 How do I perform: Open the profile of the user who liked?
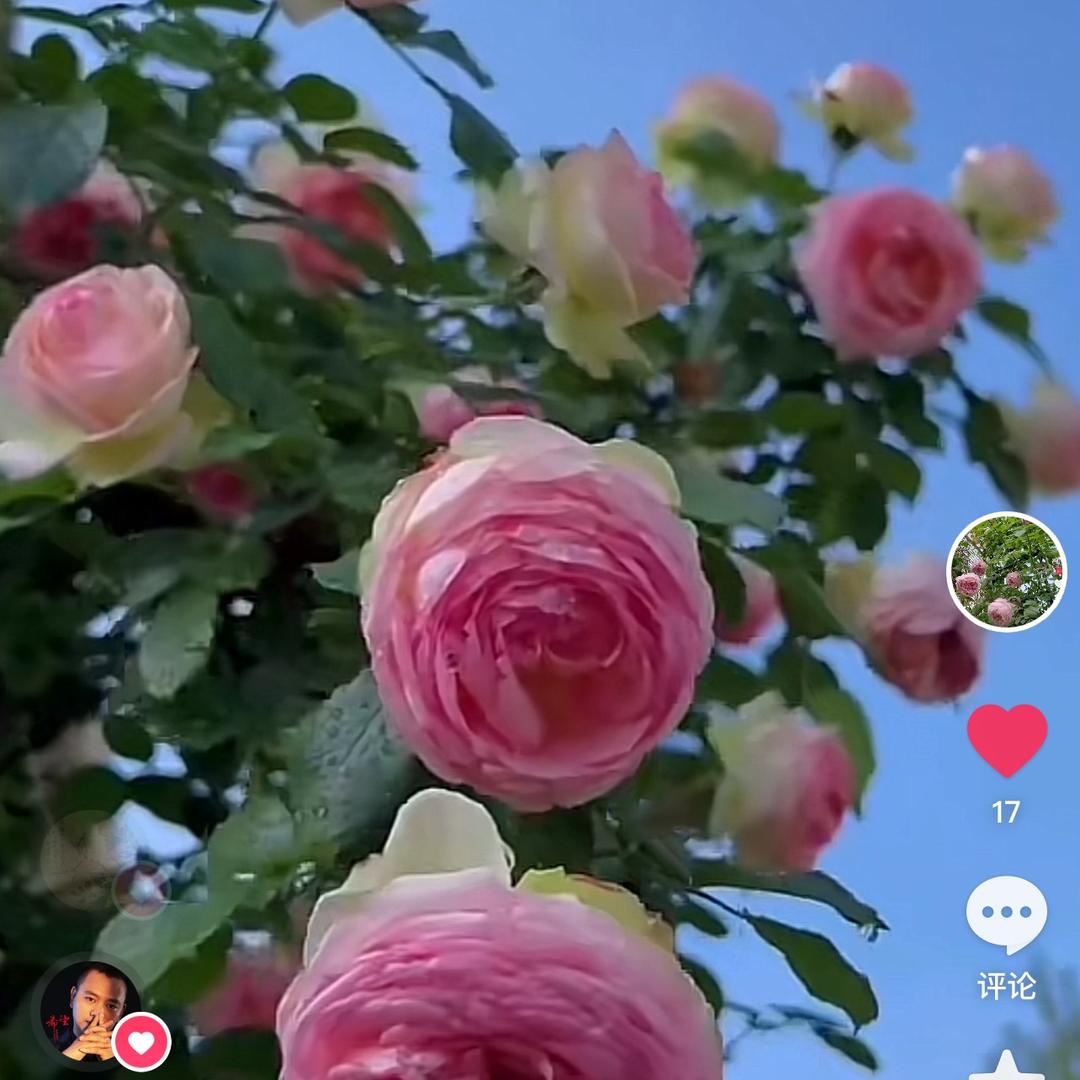point(90,1012)
